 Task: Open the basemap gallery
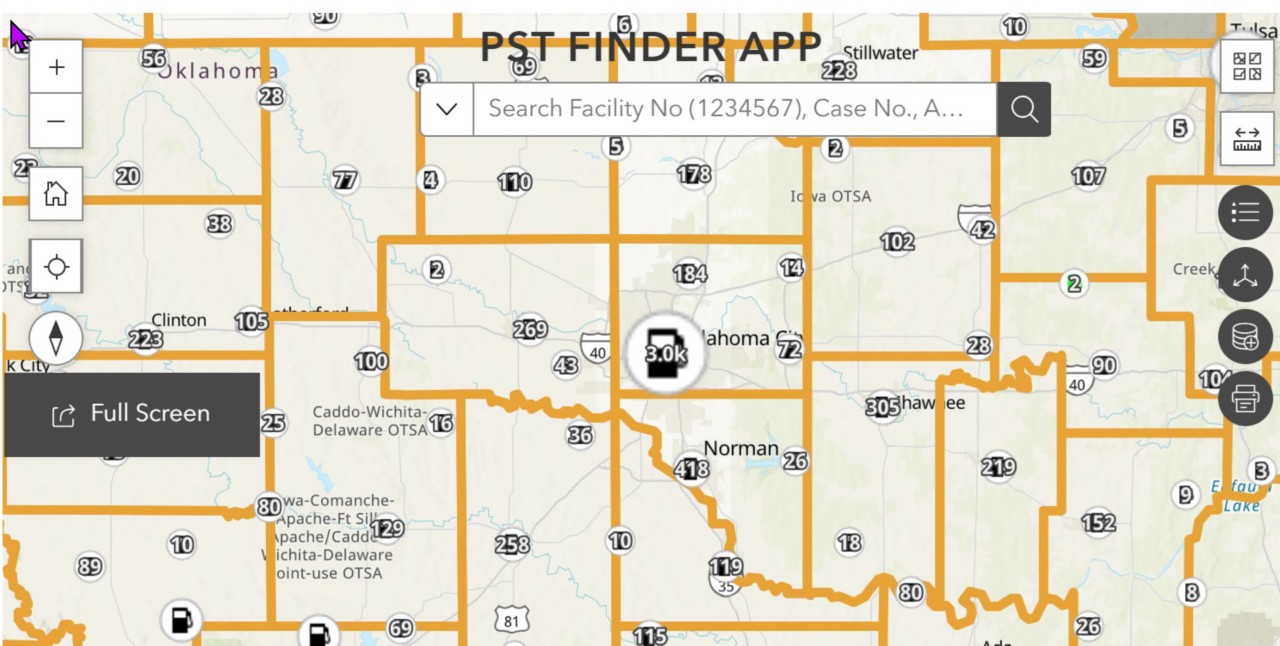(1247, 66)
